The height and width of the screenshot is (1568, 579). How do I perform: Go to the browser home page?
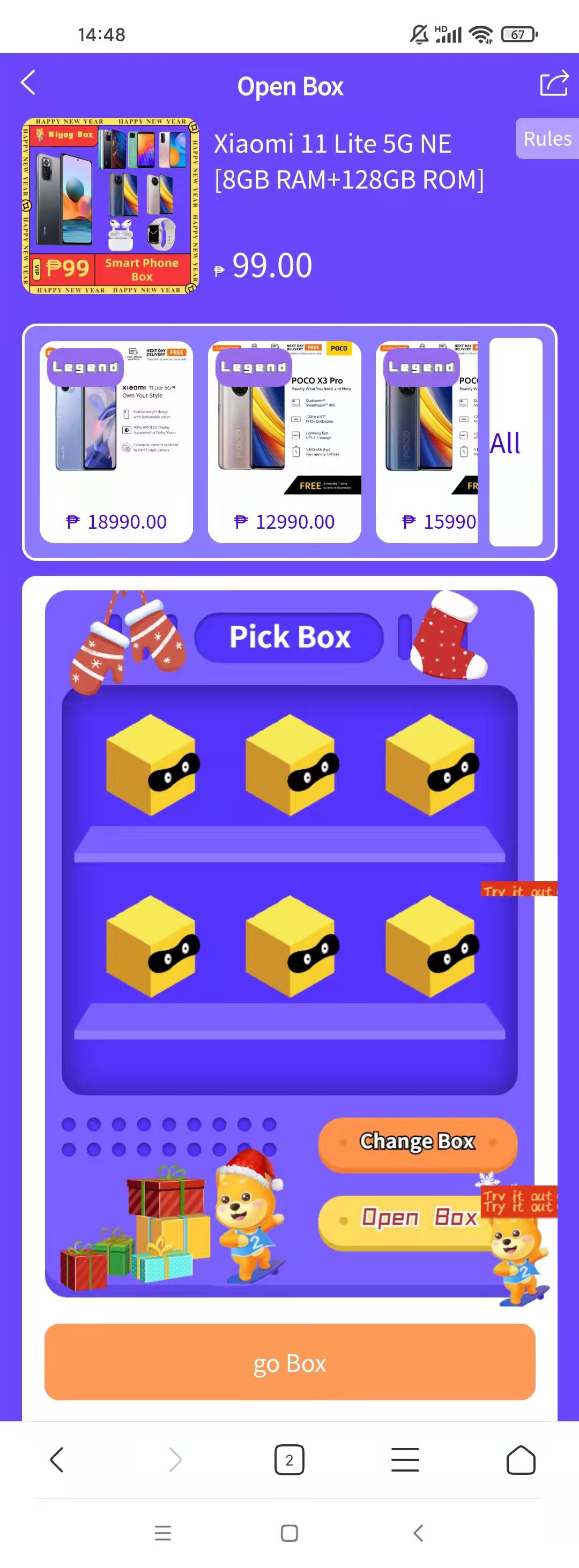[x=521, y=1460]
